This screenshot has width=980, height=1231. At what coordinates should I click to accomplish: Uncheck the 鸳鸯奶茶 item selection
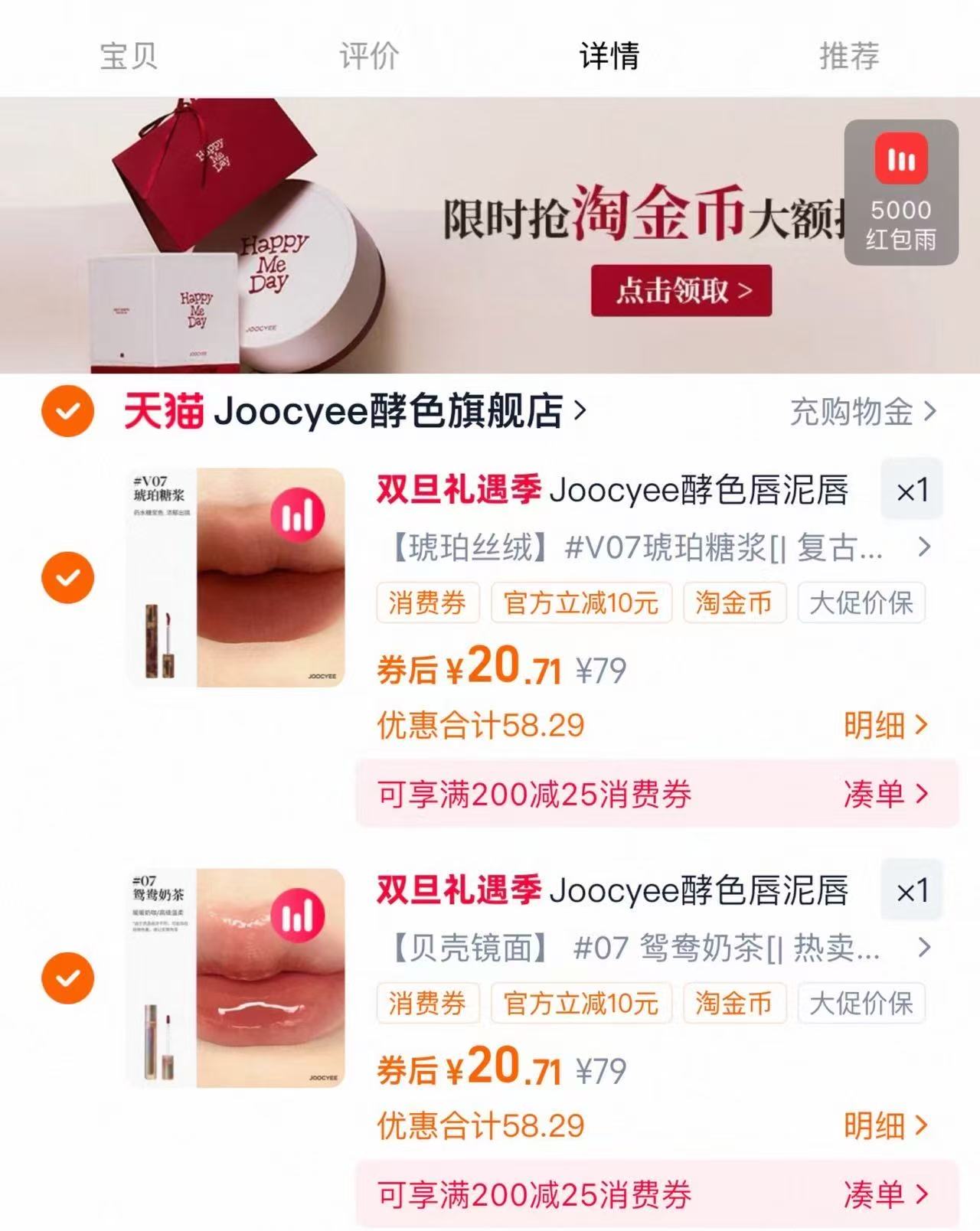67,977
